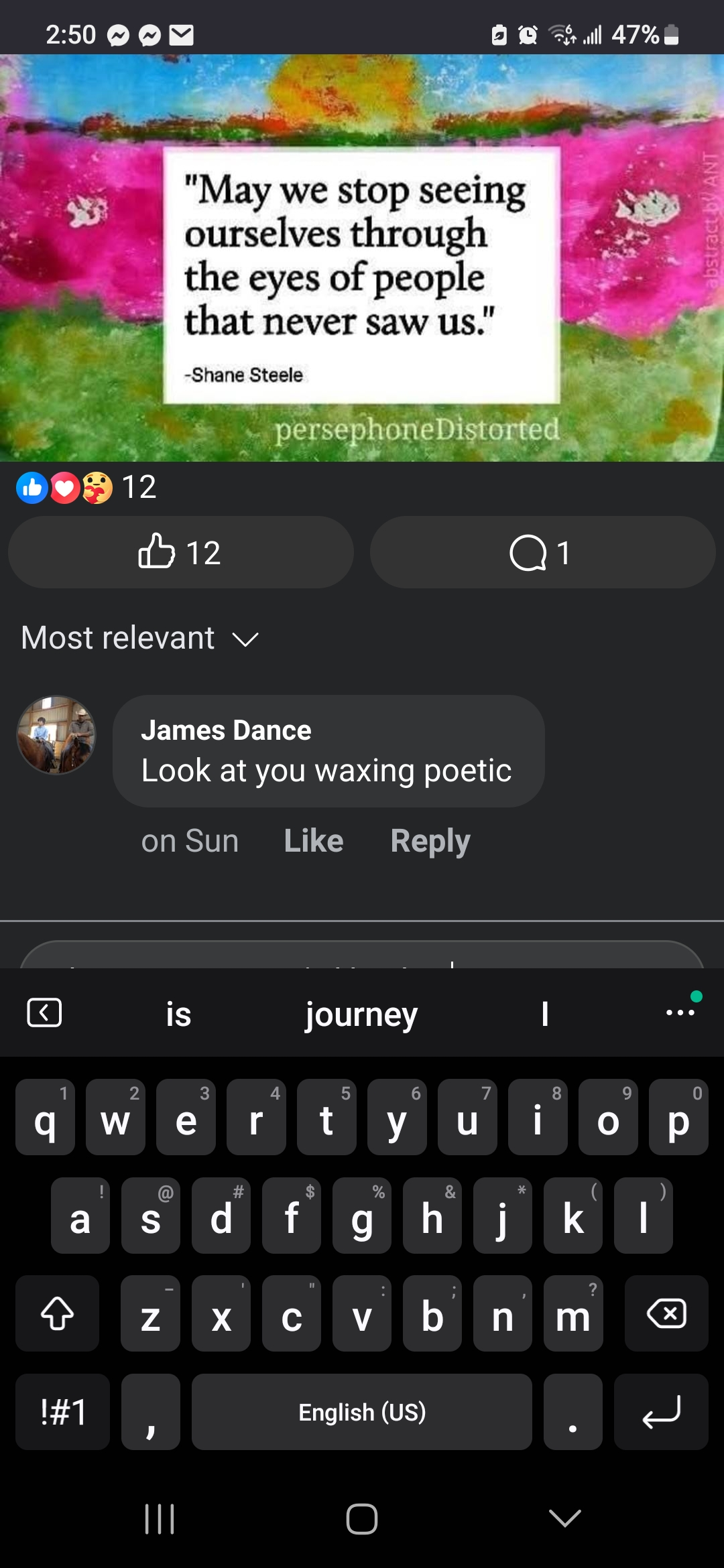
Task: Insert the suggested word journey
Action: [361, 1014]
